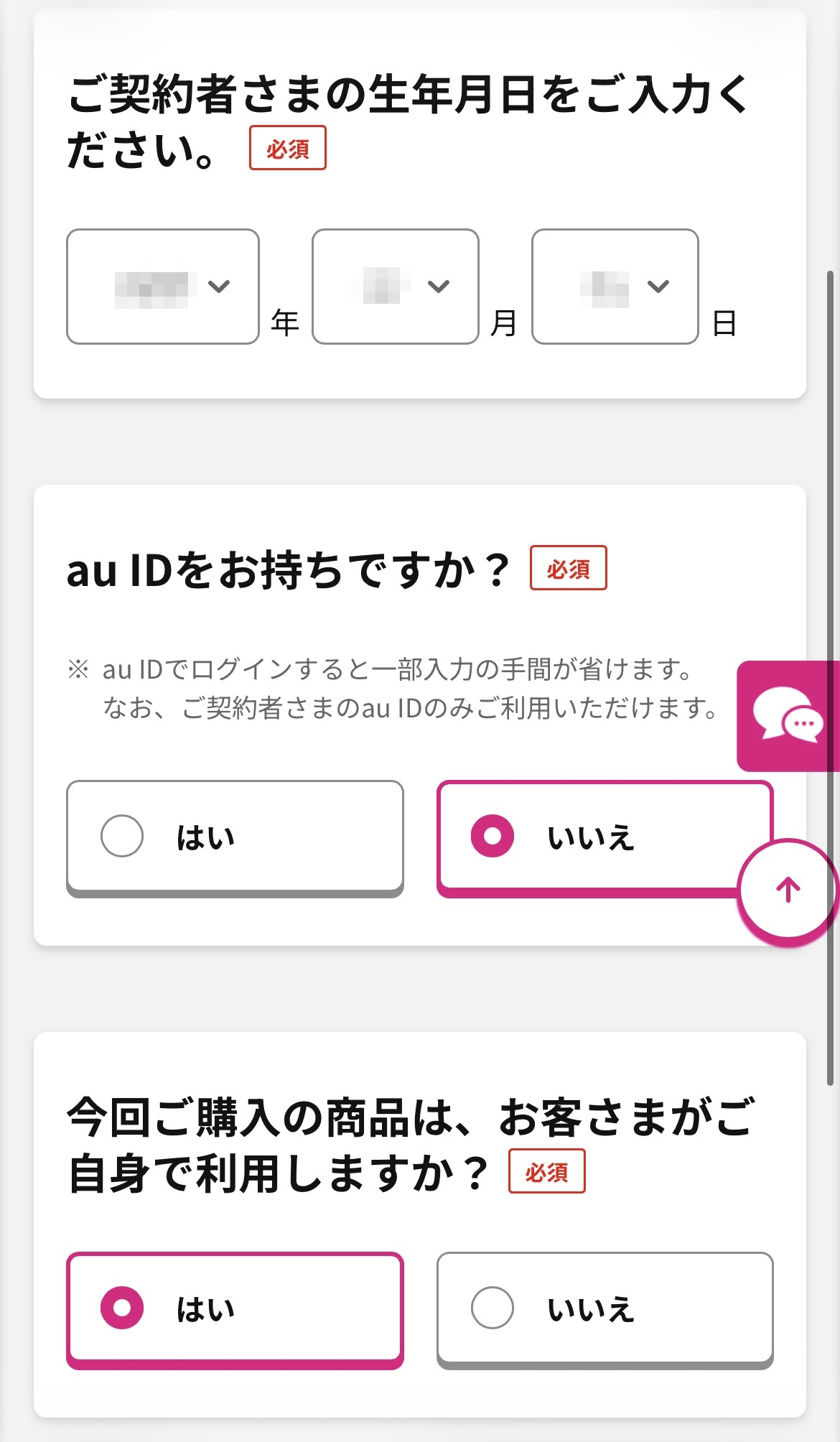Open the birth month dropdown

[x=395, y=287]
